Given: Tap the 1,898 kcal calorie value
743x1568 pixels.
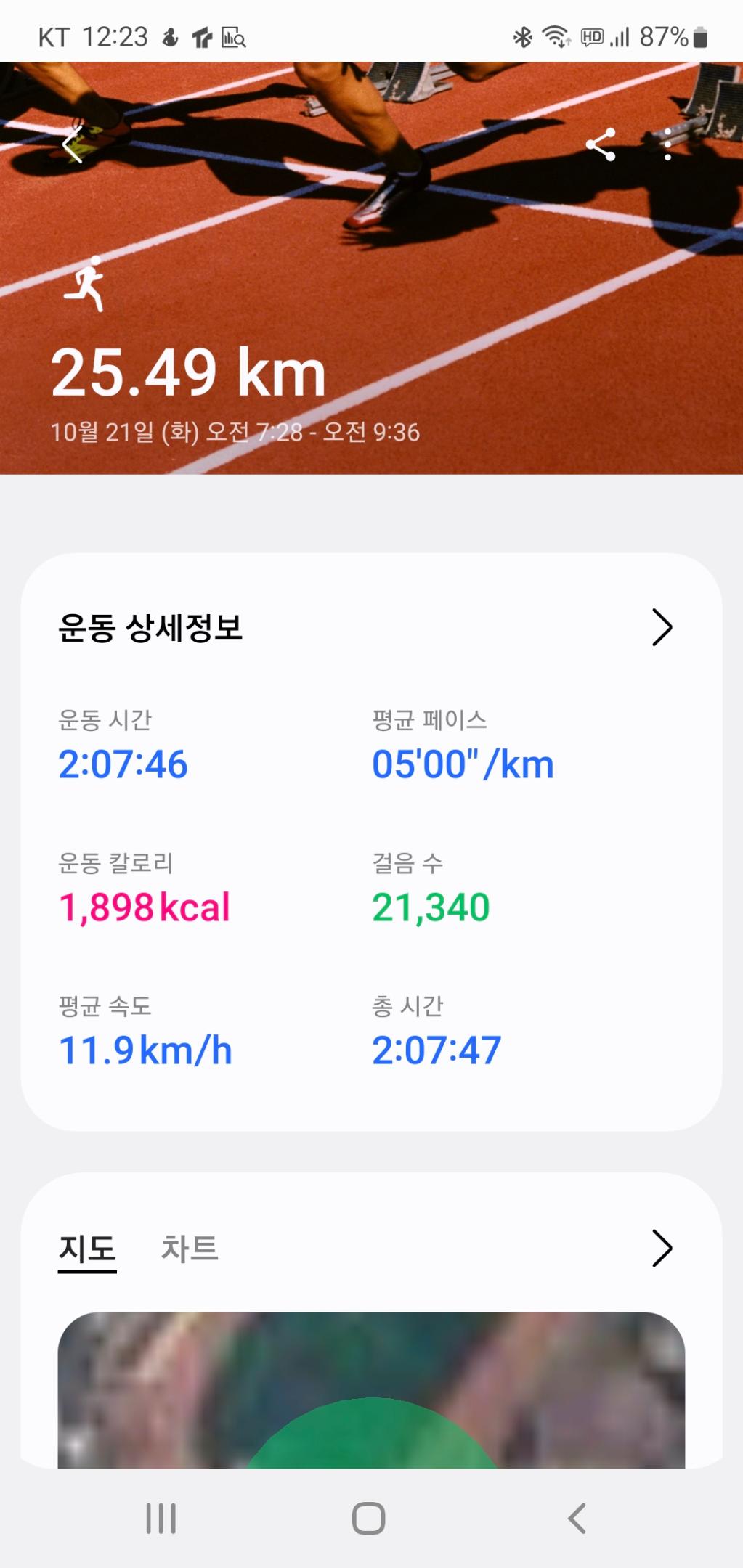Looking at the screenshot, I should pos(145,906).
